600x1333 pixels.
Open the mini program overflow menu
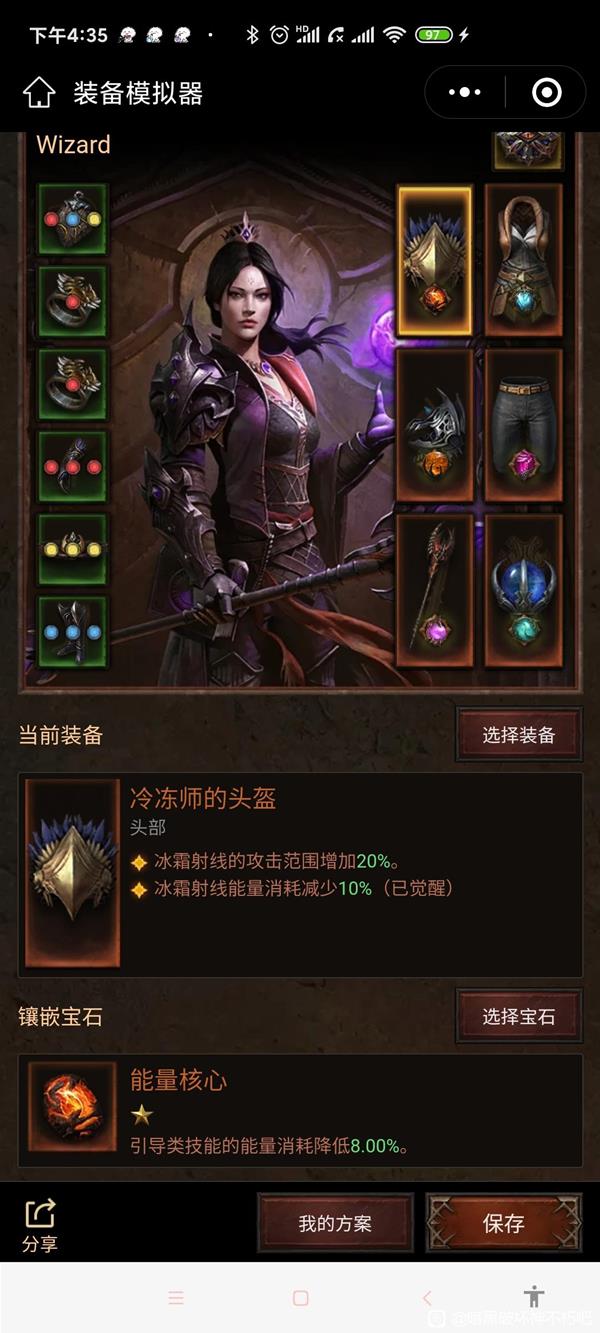pos(464,93)
